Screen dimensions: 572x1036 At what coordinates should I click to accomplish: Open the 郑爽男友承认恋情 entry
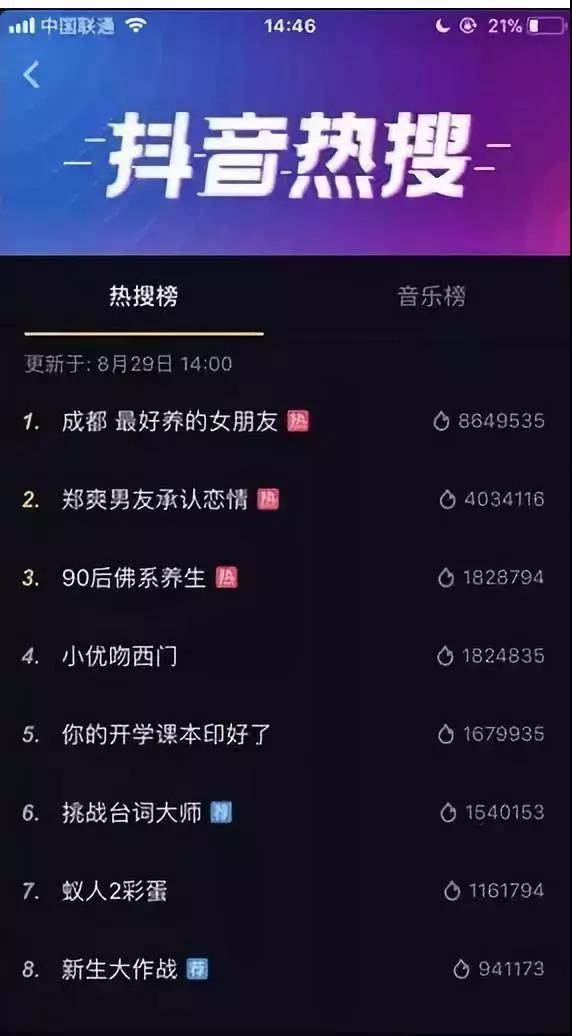pos(284,500)
